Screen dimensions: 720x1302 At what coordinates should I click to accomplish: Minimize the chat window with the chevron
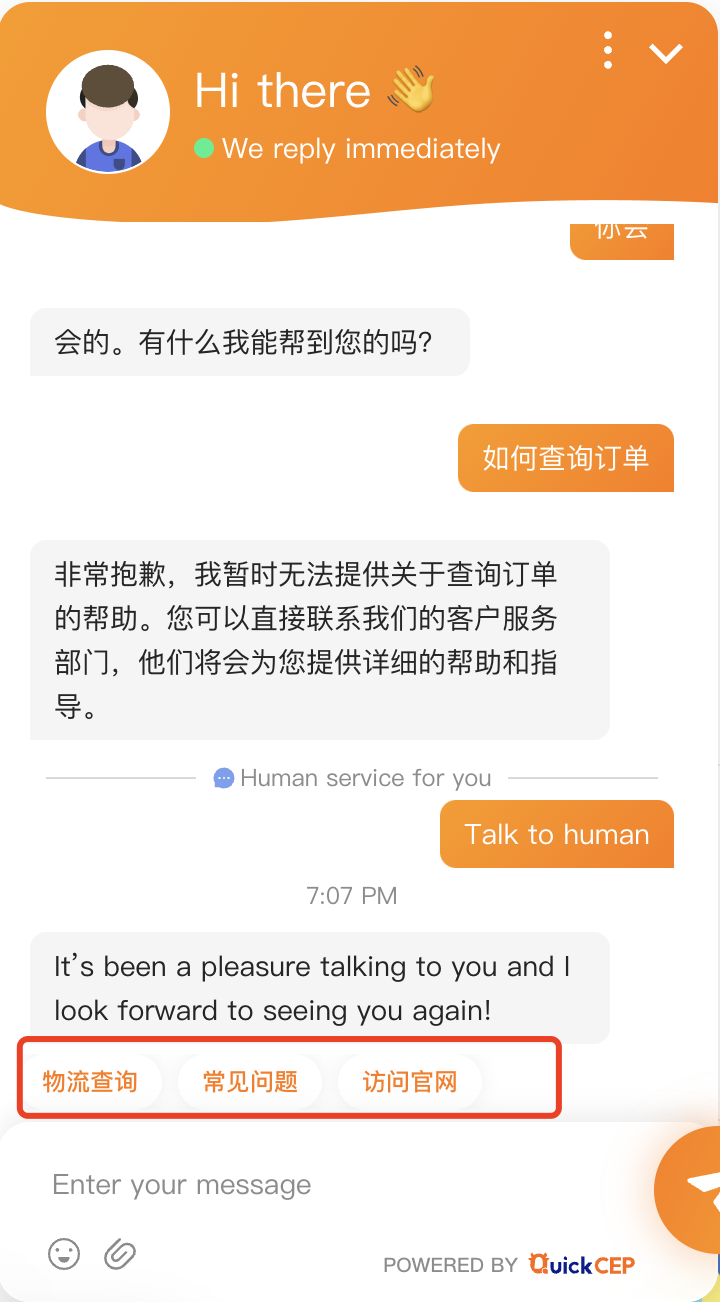coord(665,53)
